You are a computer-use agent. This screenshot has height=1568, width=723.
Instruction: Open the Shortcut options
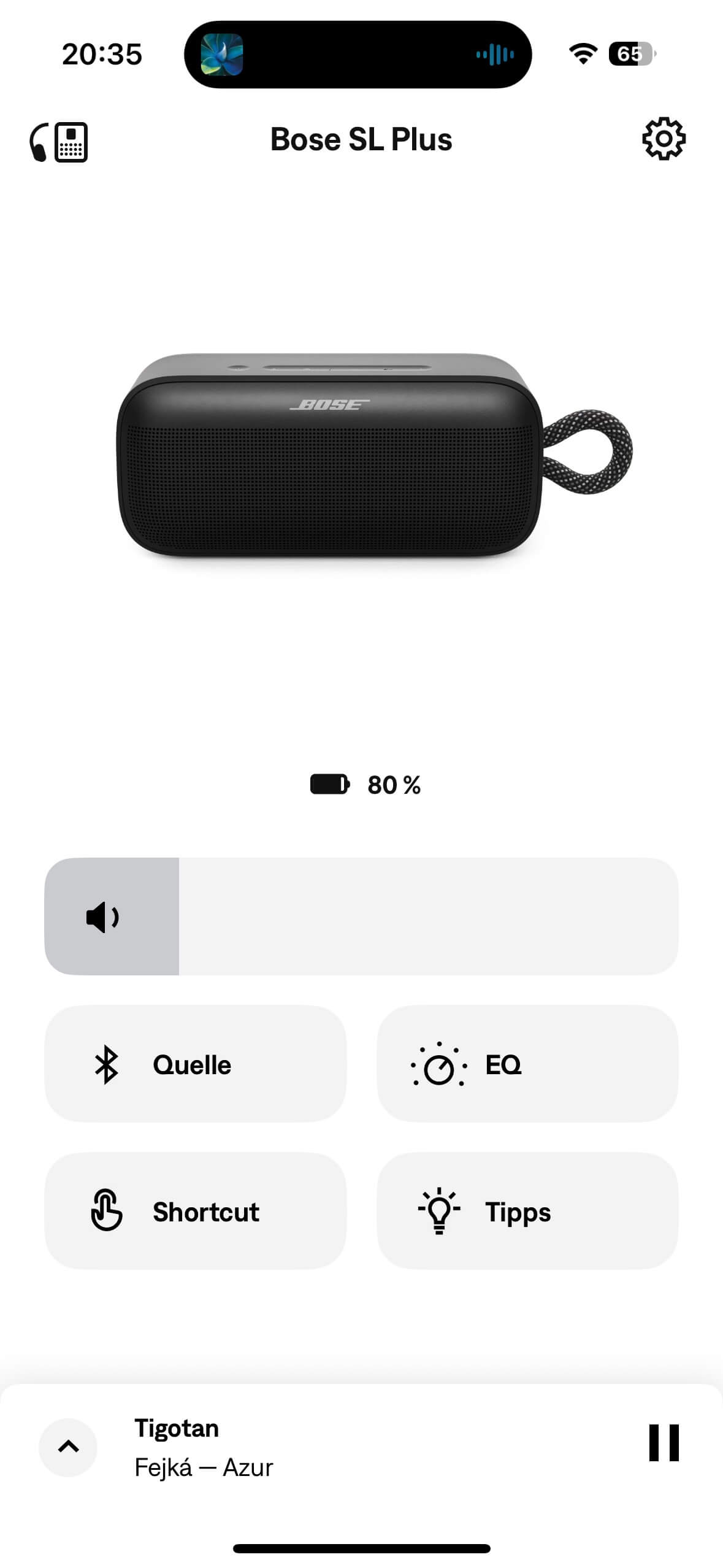pos(195,1212)
